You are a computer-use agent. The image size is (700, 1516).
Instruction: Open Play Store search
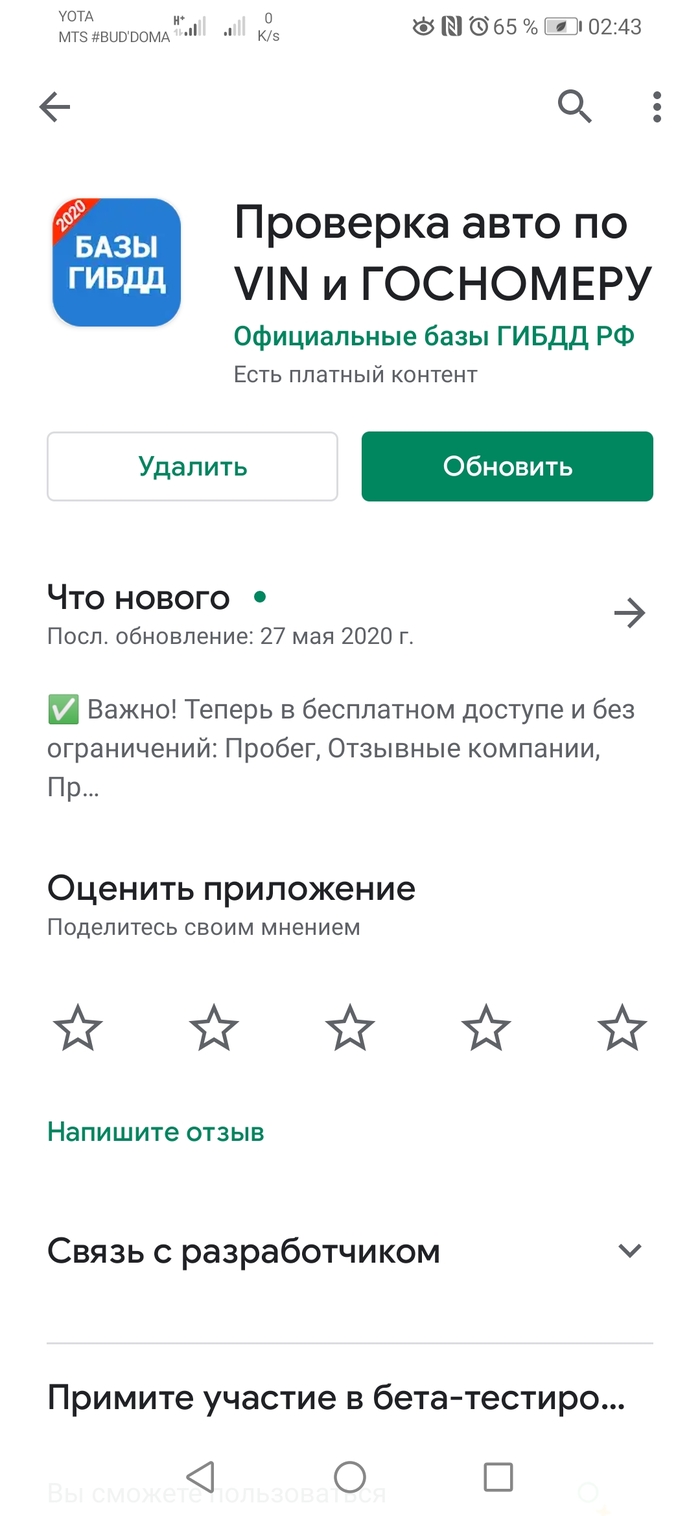coord(574,105)
